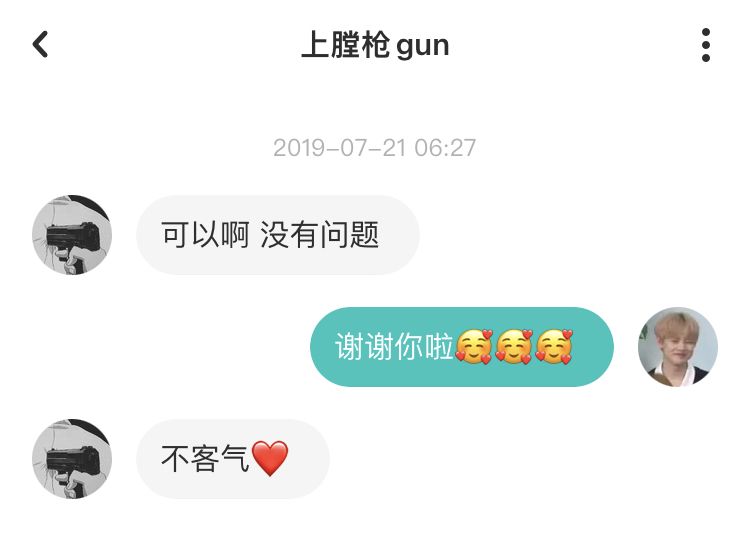The height and width of the screenshot is (547, 750).
Task: Open gun avatar beside 不客气 message
Action: (x=72, y=459)
